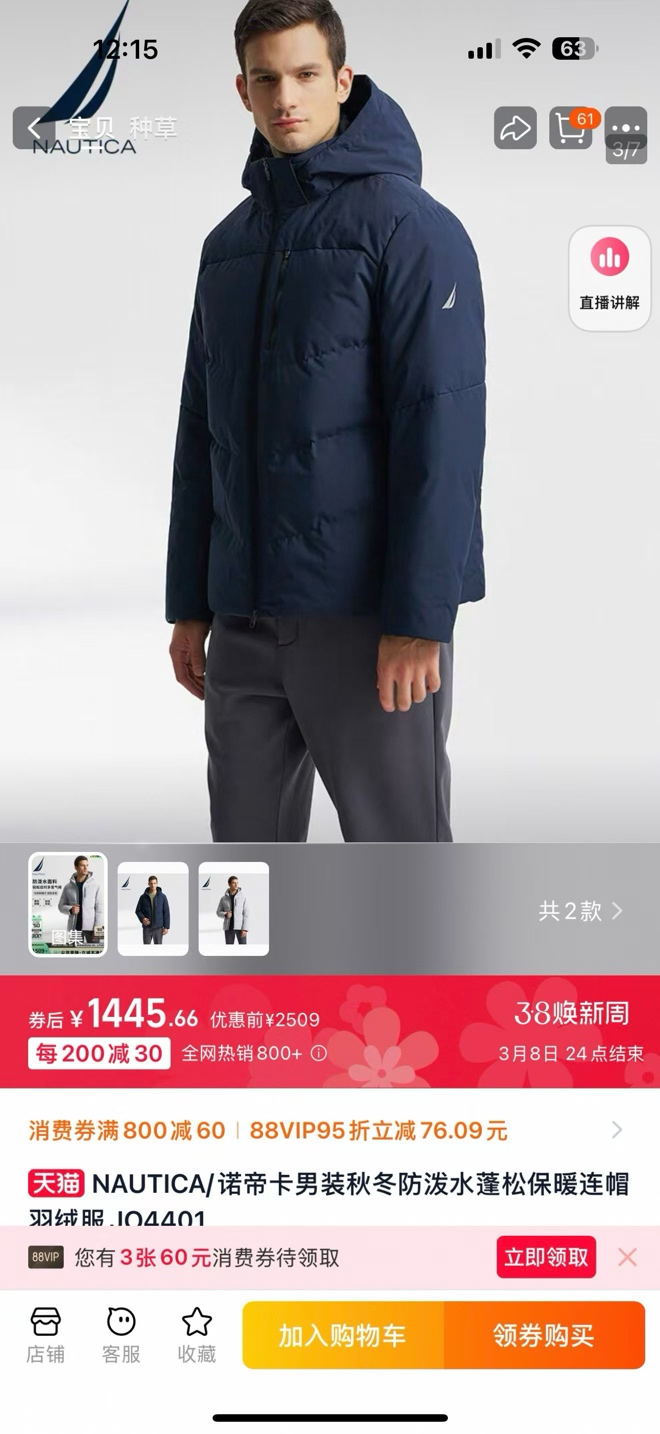This screenshot has width=660, height=1434.
Task: Switch to the 宝贝 tab
Action: tap(92, 128)
